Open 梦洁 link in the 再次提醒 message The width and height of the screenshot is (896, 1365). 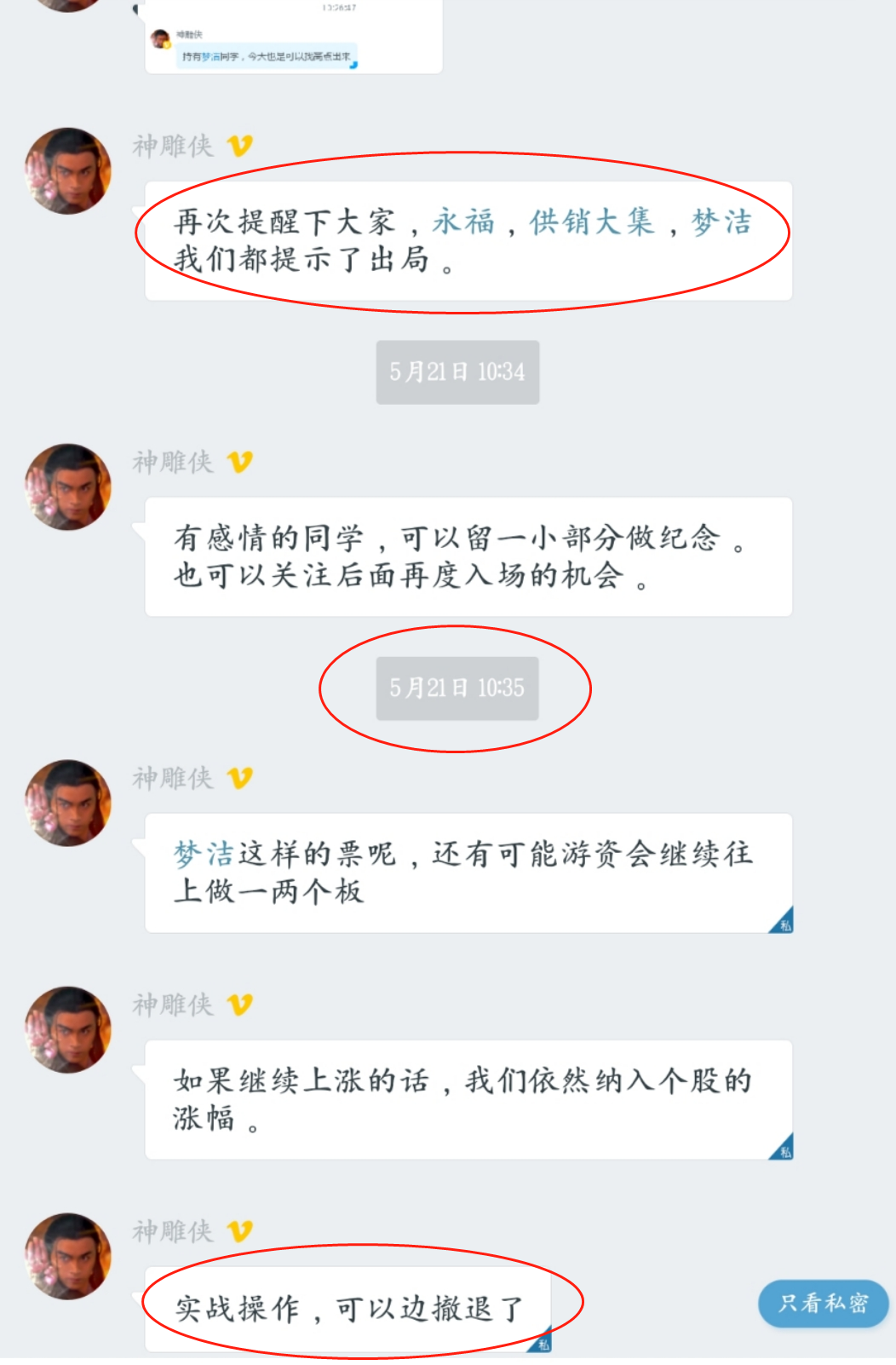[721, 222]
